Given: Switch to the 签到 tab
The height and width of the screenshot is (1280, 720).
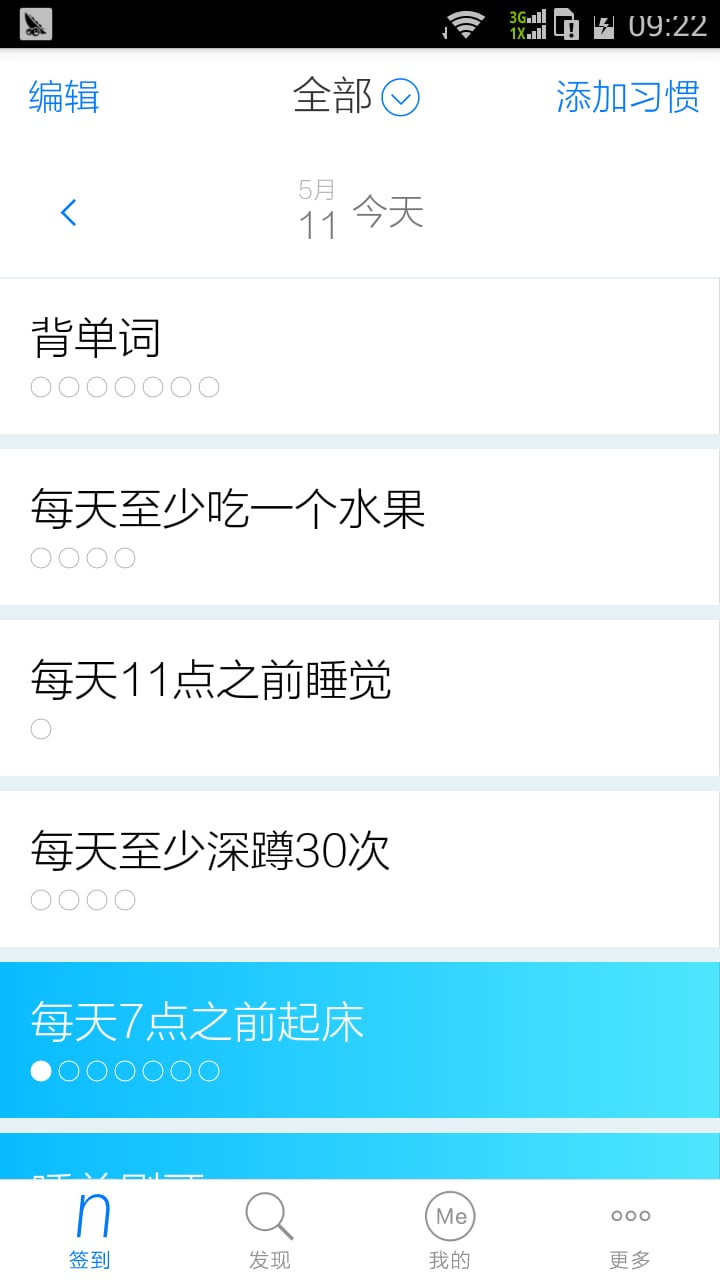Looking at the screenshot, I should (x=90, y=1230).
